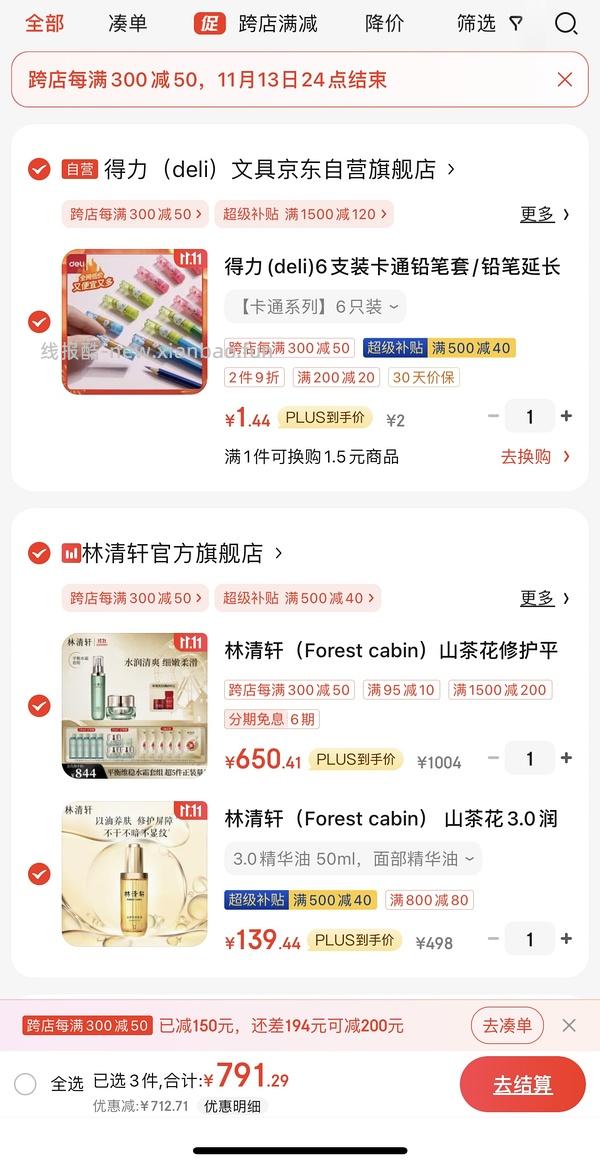This screenshot has width=600, height=1165.
Task: Tap 去换购 link for add-on deal
Action: [x=535, y=456]
